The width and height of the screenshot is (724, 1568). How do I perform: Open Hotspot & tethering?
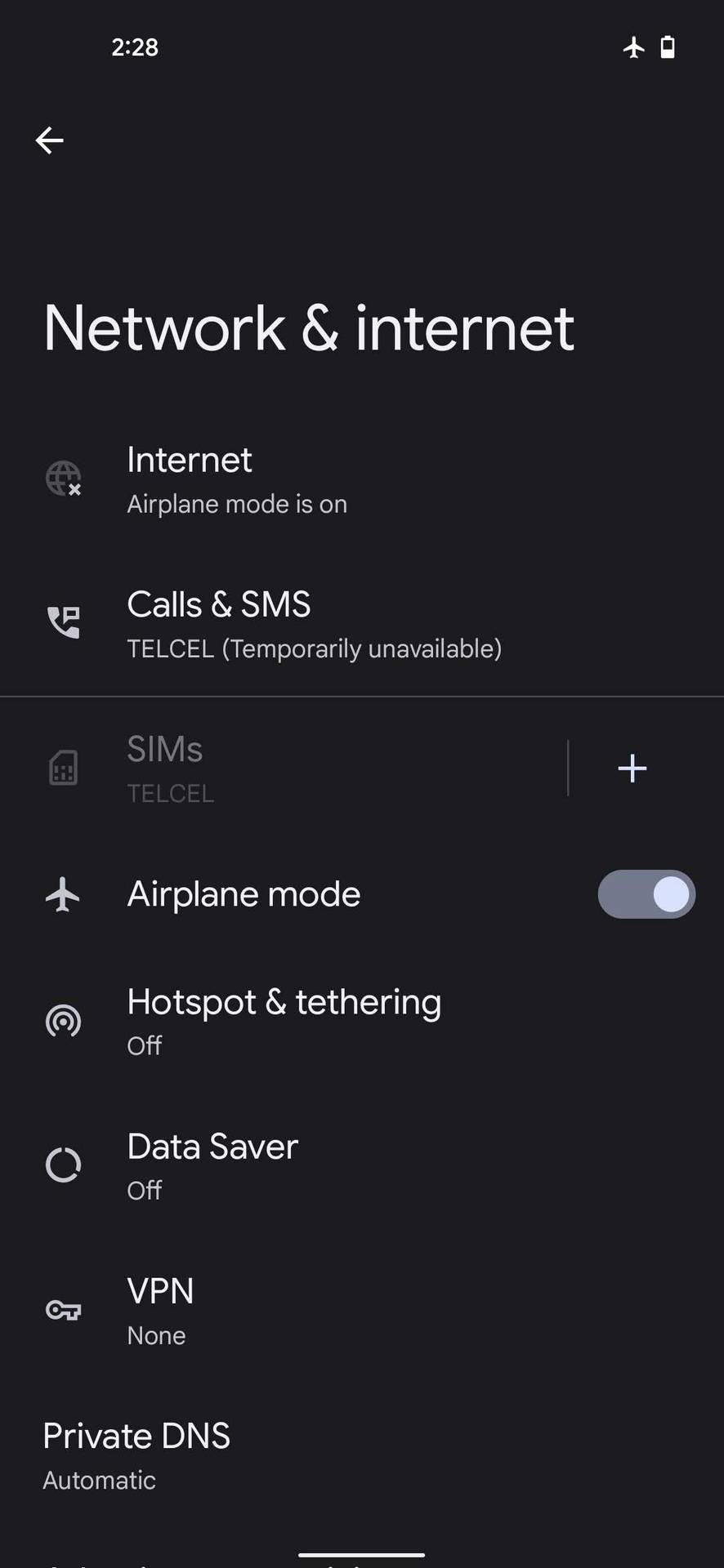[284, 1021]
